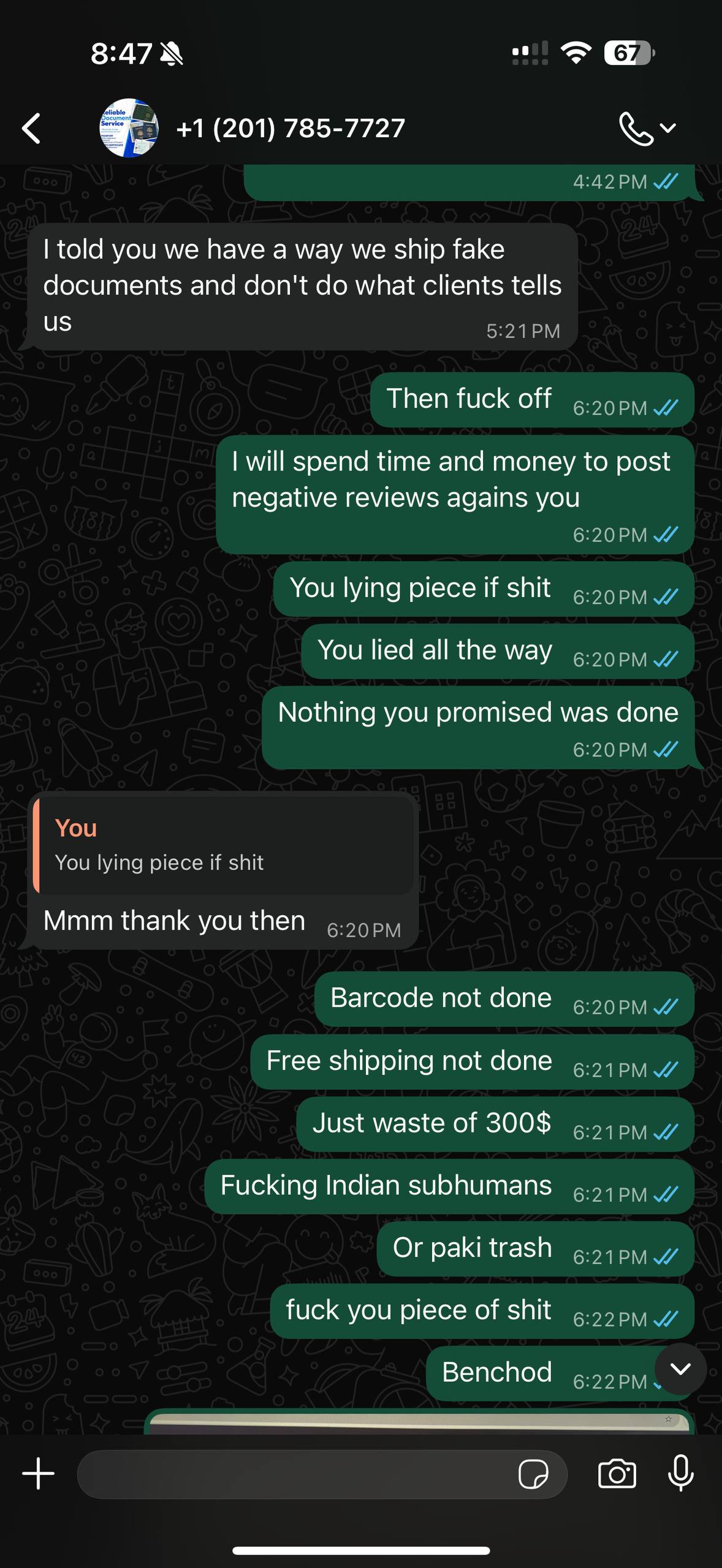Open the contact's profile picture
The width and height of the screenshot is (722, 1568).
click(129, 128)
